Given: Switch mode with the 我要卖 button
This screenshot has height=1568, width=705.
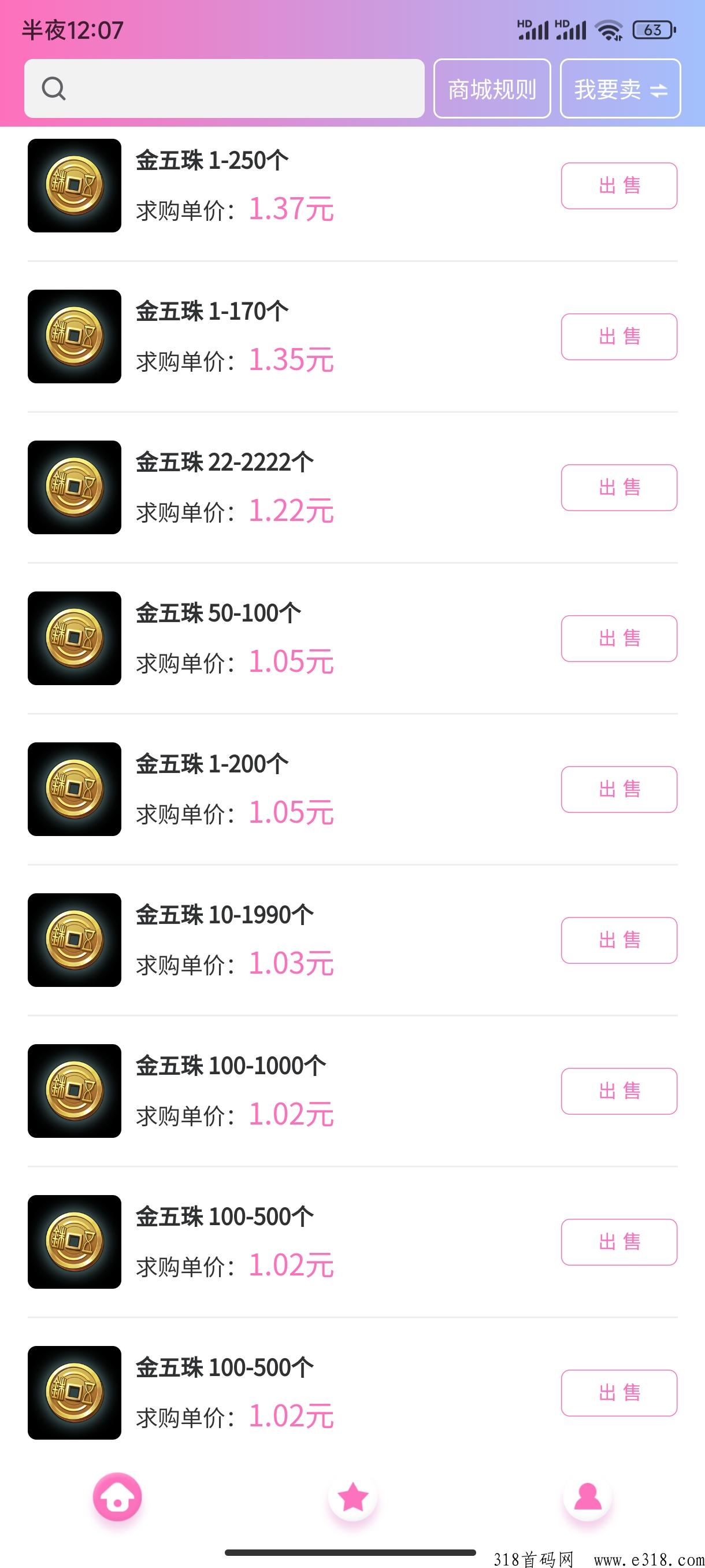Looking at the screenshot, I should [x=620, y=89].
